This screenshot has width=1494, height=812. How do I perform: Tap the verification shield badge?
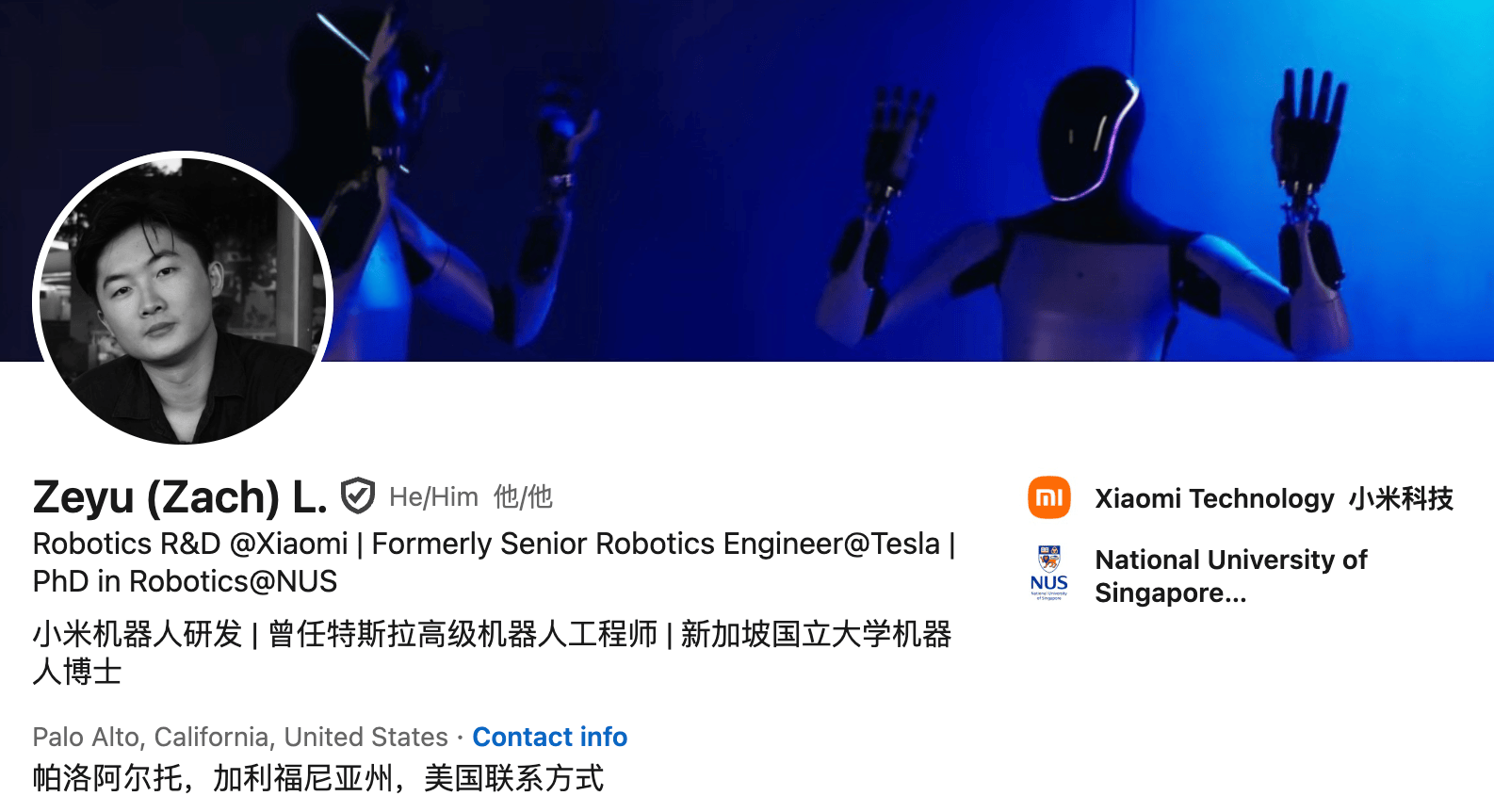tap(358, 495)
